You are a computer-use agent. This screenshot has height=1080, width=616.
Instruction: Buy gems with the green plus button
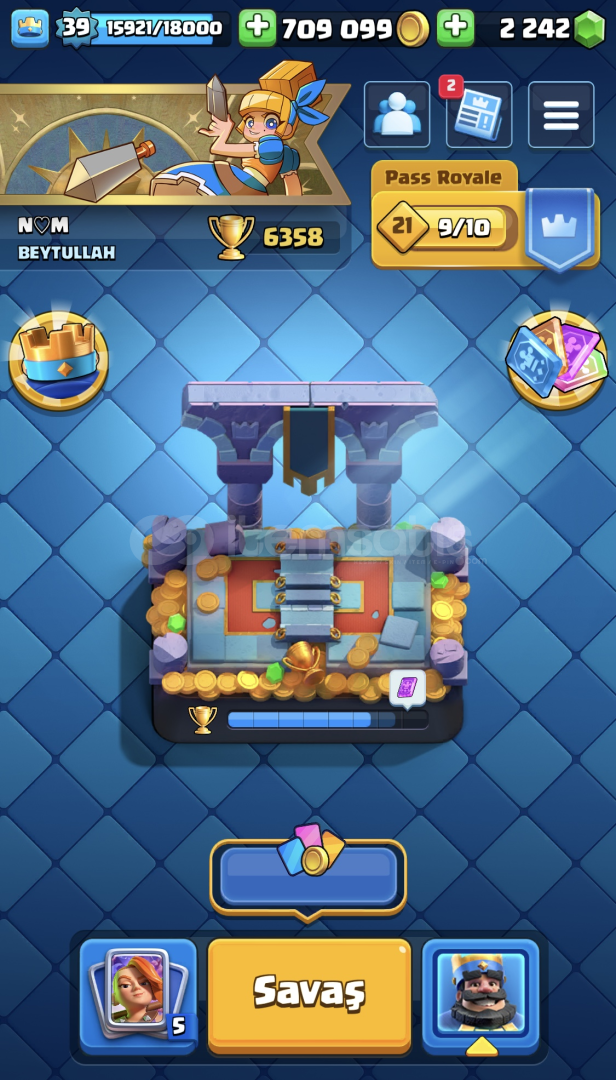(x=455, y=28)
